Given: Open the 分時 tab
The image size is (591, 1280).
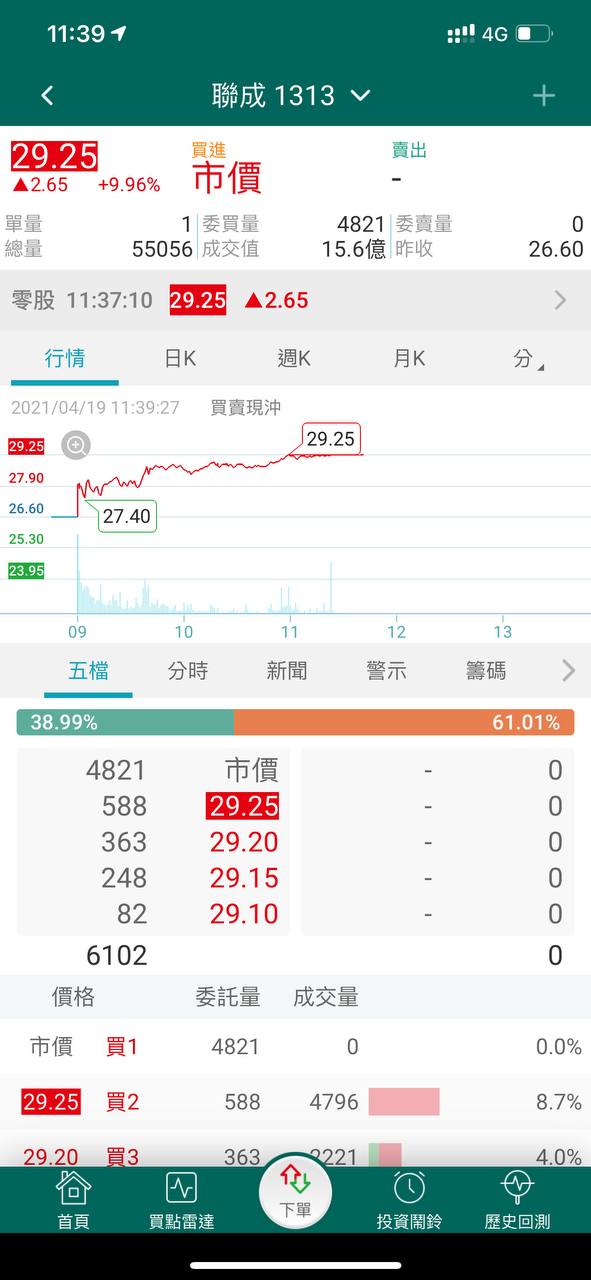Looking at the screenshot, I should [x=187, y=671].
